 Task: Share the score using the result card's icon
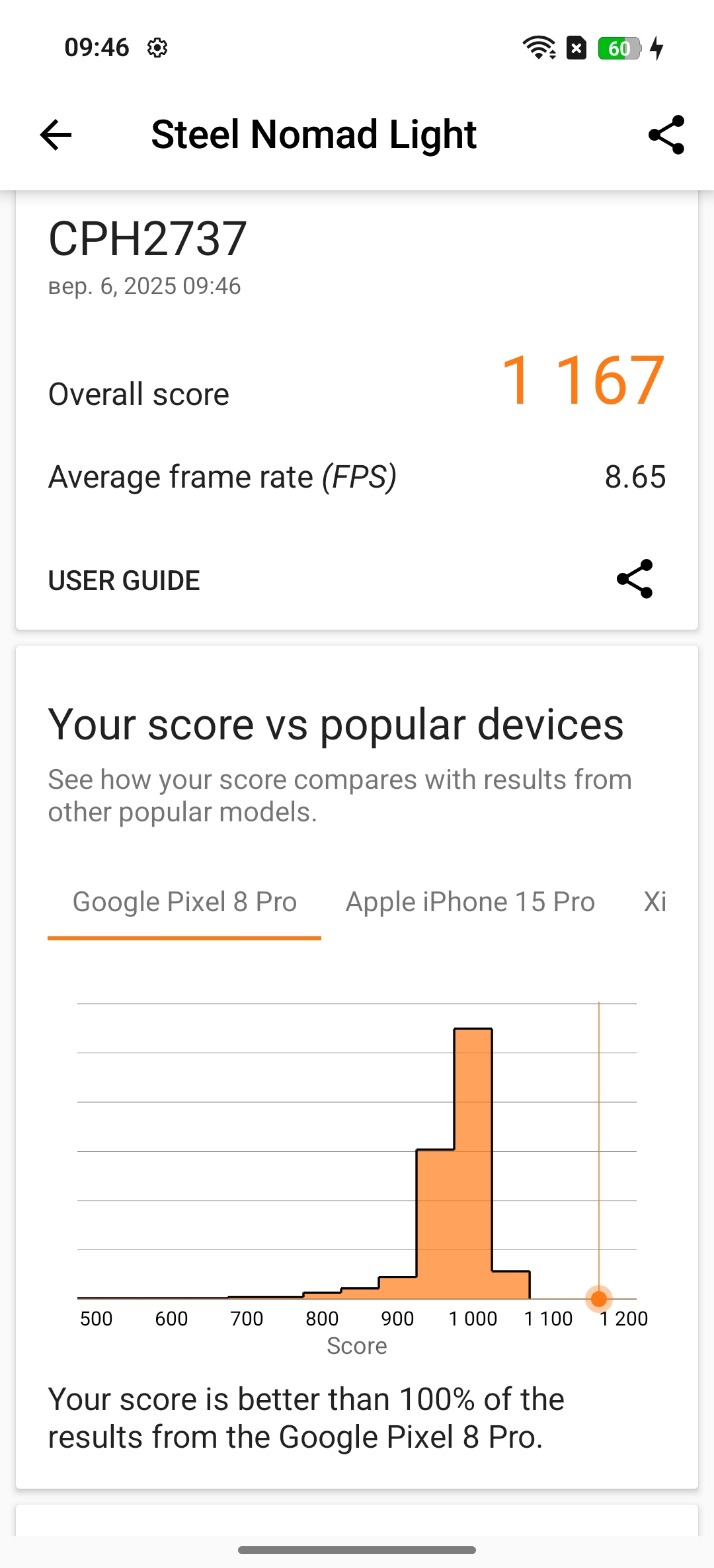coord(635,579)
